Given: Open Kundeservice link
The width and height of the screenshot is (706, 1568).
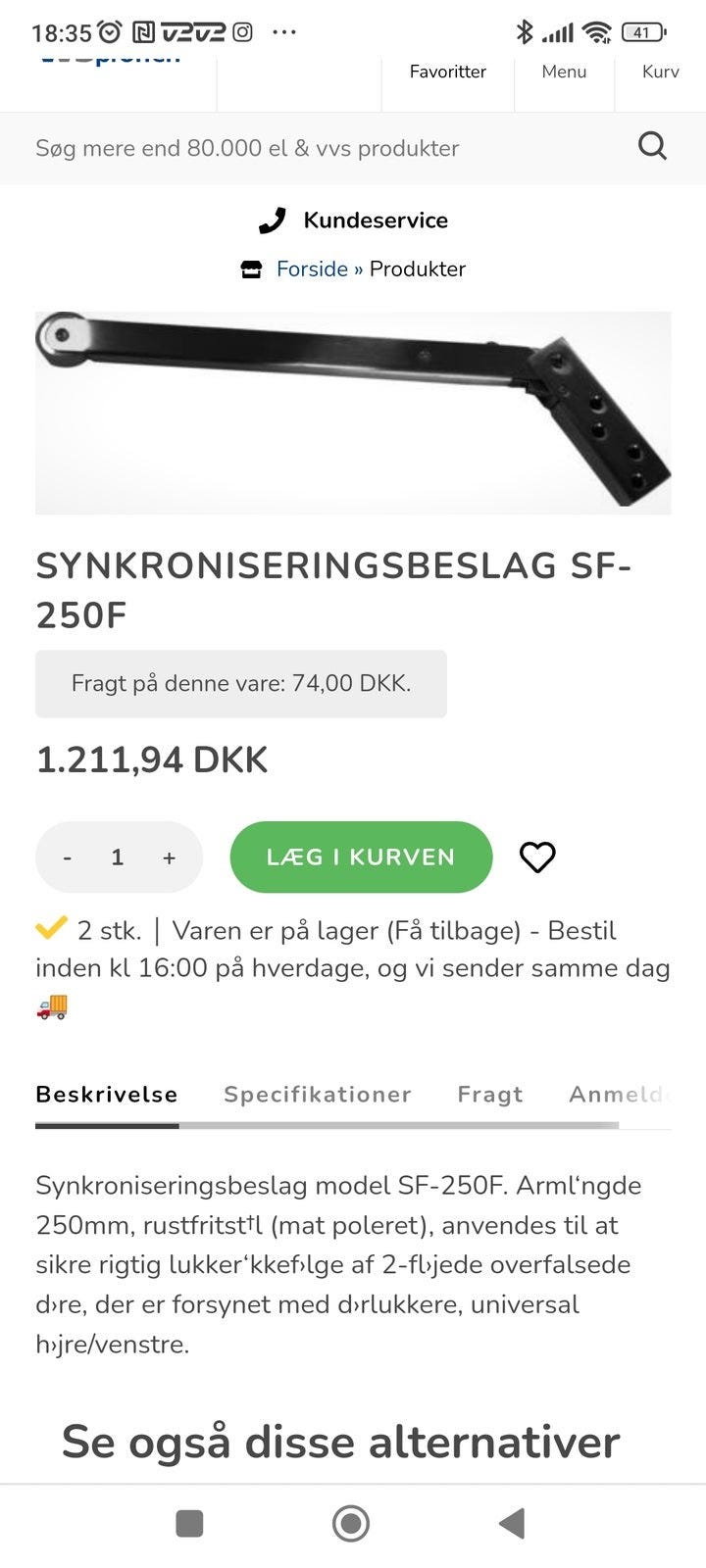Looking at the screenshot, I should coord(375,220).
